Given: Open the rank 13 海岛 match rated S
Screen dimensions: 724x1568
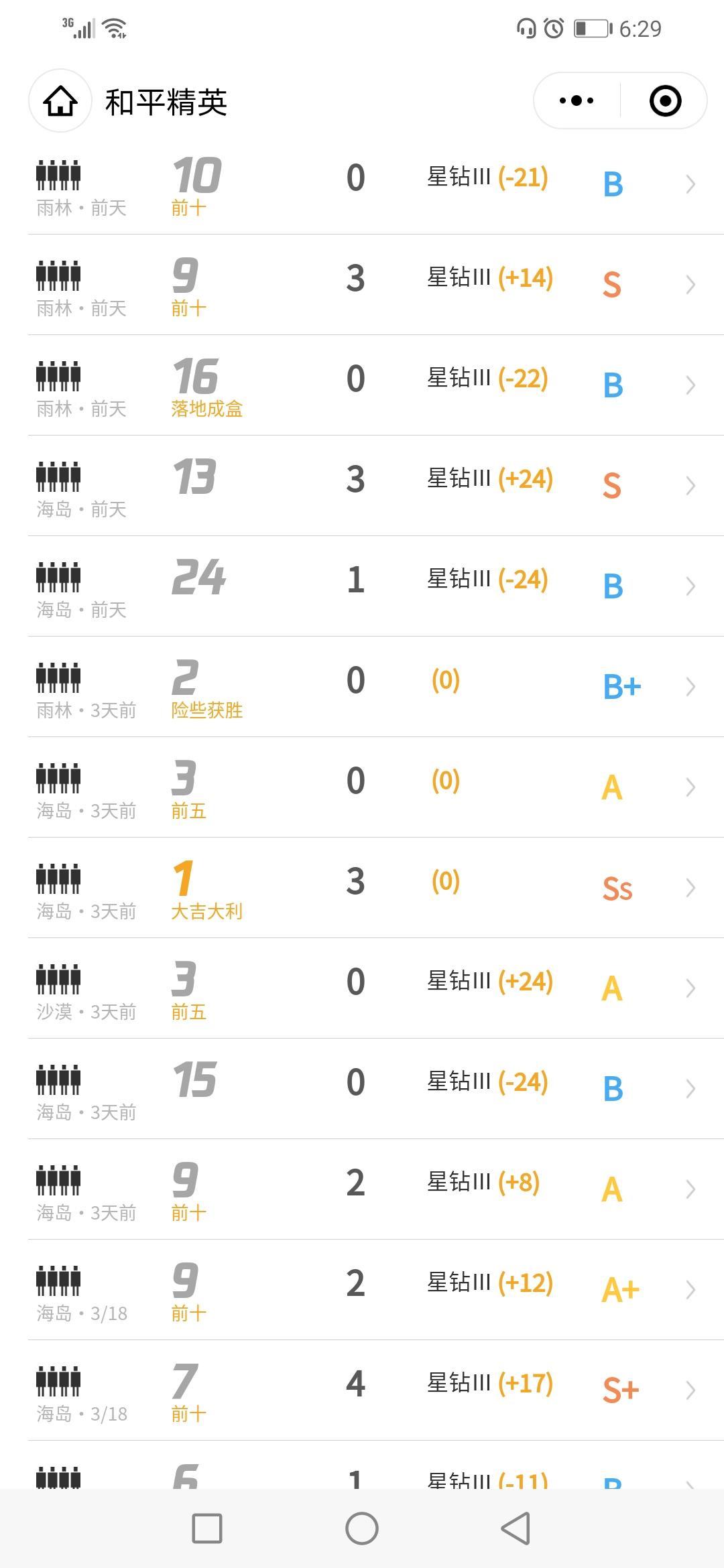Looking at the screenshot, I should [375, 486].
